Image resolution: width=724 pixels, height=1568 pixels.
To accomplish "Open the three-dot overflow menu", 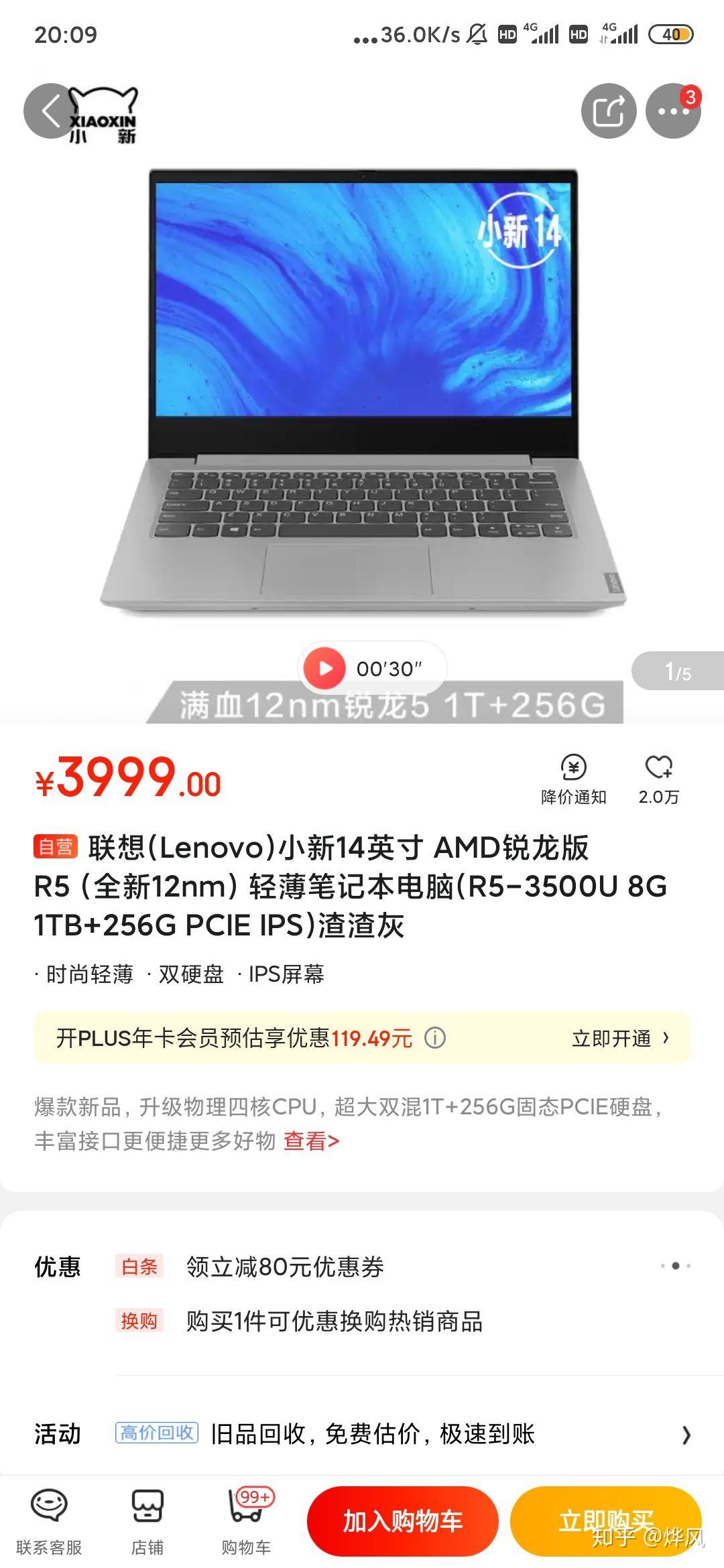I will (x=672, y=111).
